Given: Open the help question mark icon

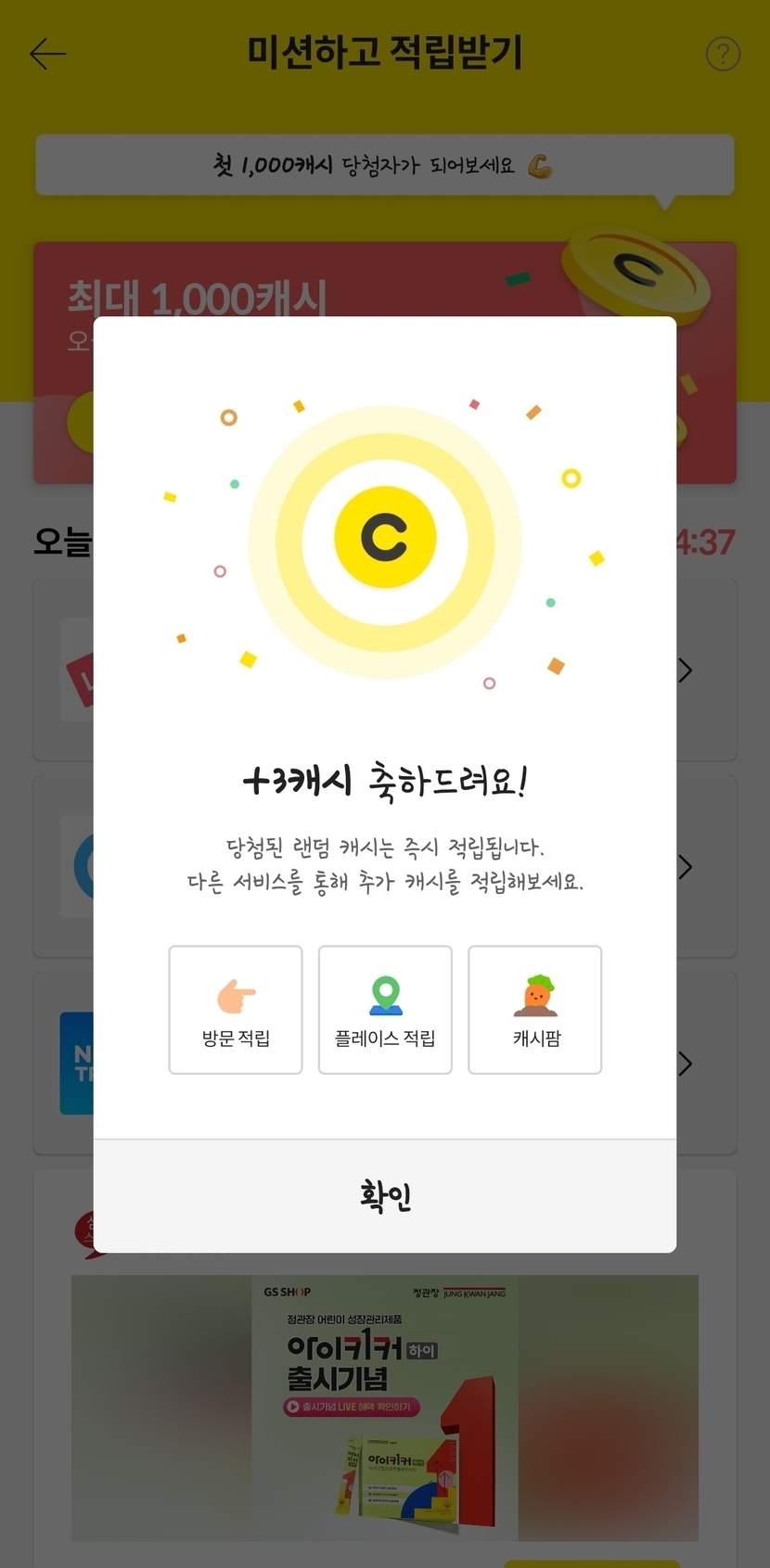Looking at the screenshot, I should tap(723, 55).
